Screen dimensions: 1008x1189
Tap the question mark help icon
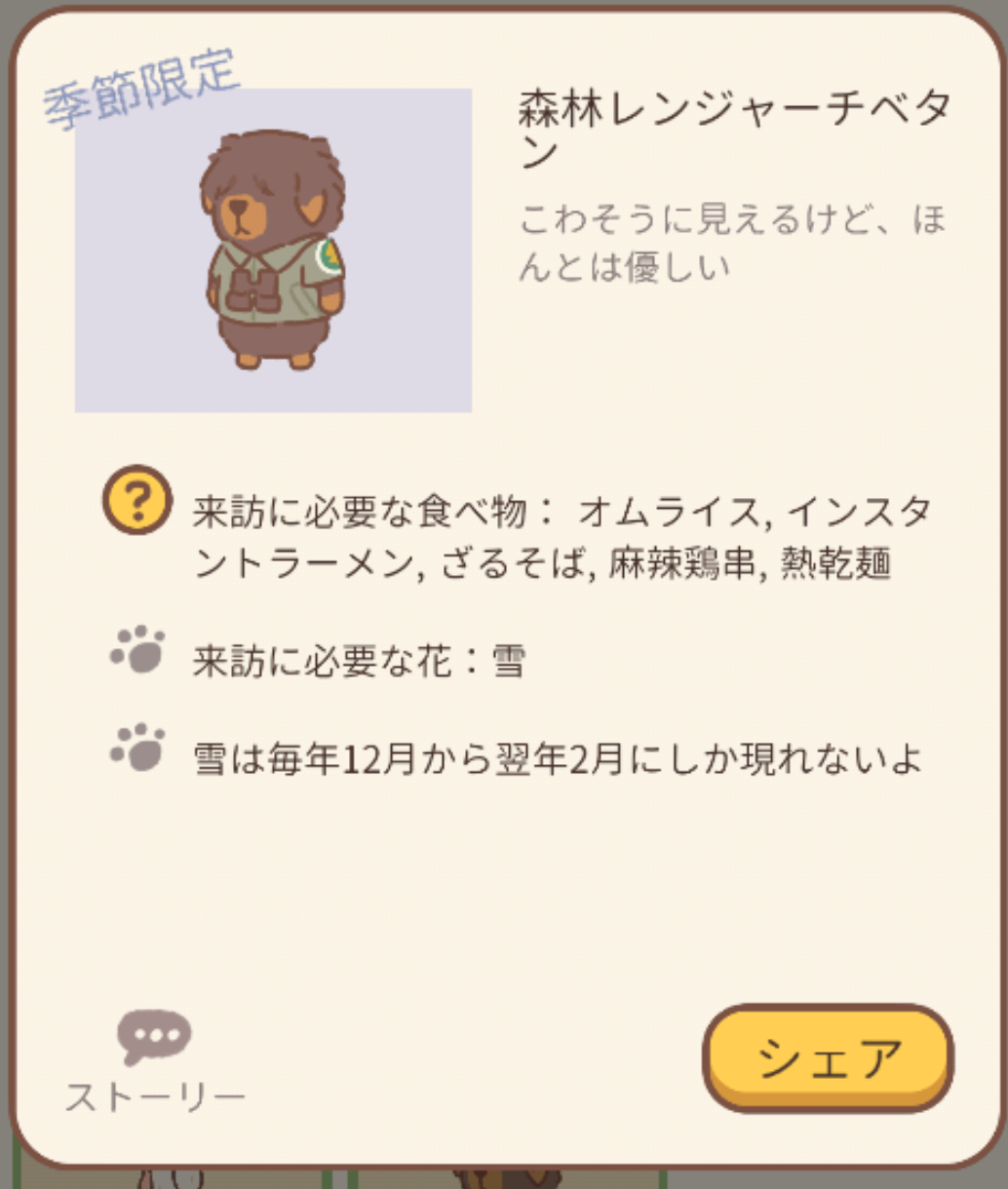tap(137, 499)
